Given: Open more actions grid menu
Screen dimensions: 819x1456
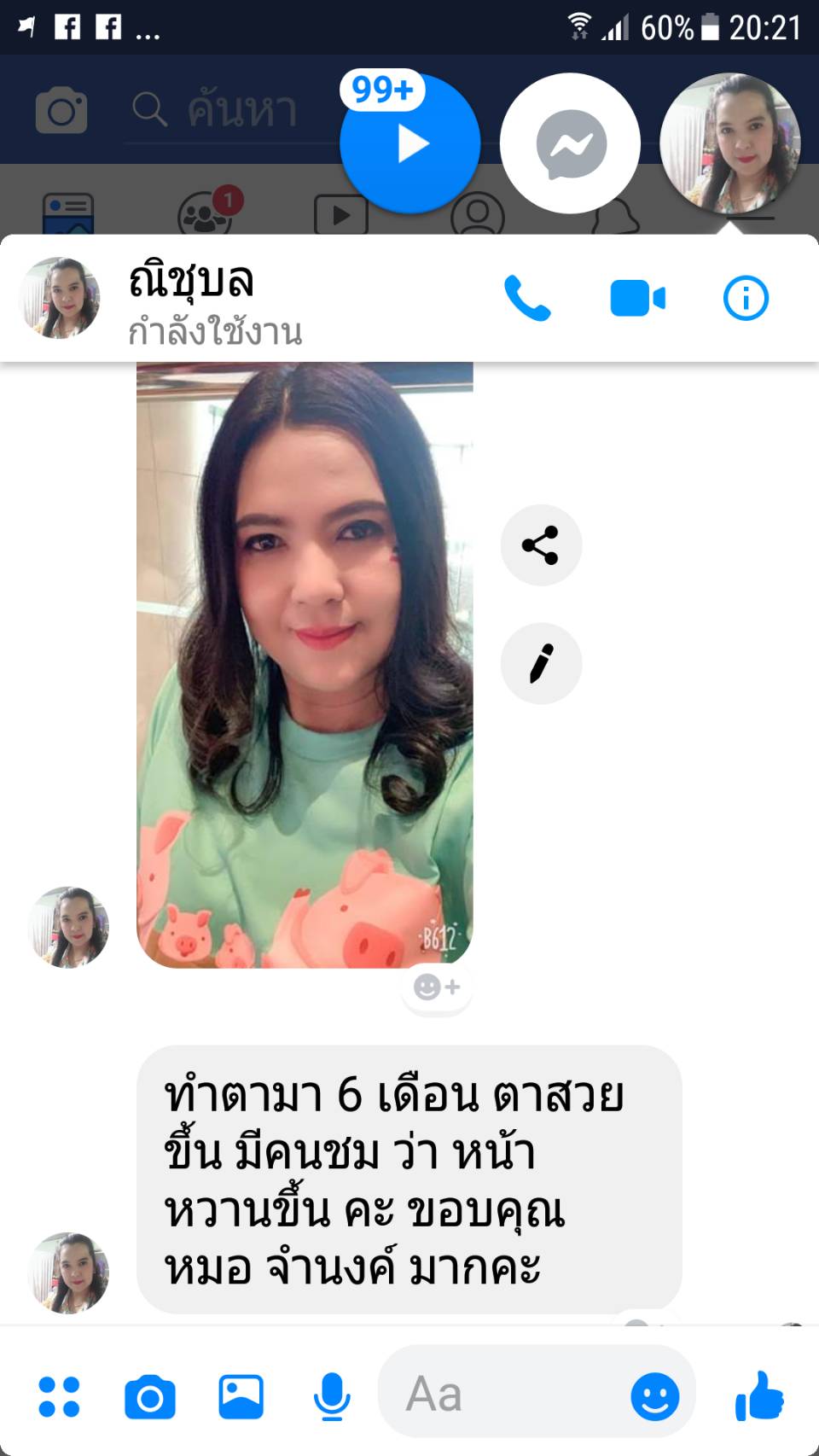Looking at the screenshot, I should tap(60, 1397).
